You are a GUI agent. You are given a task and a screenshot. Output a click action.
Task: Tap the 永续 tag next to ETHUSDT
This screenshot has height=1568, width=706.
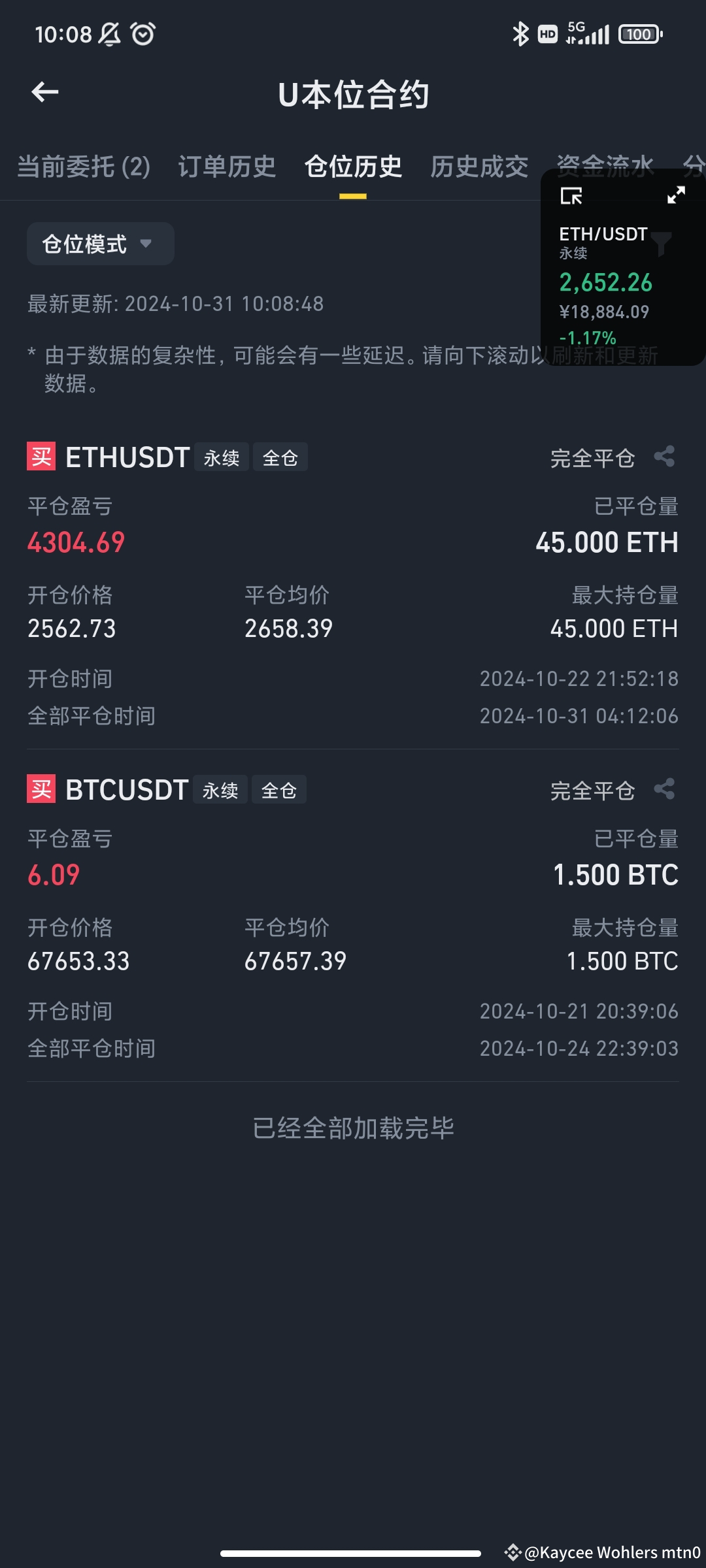click(220, 457)
